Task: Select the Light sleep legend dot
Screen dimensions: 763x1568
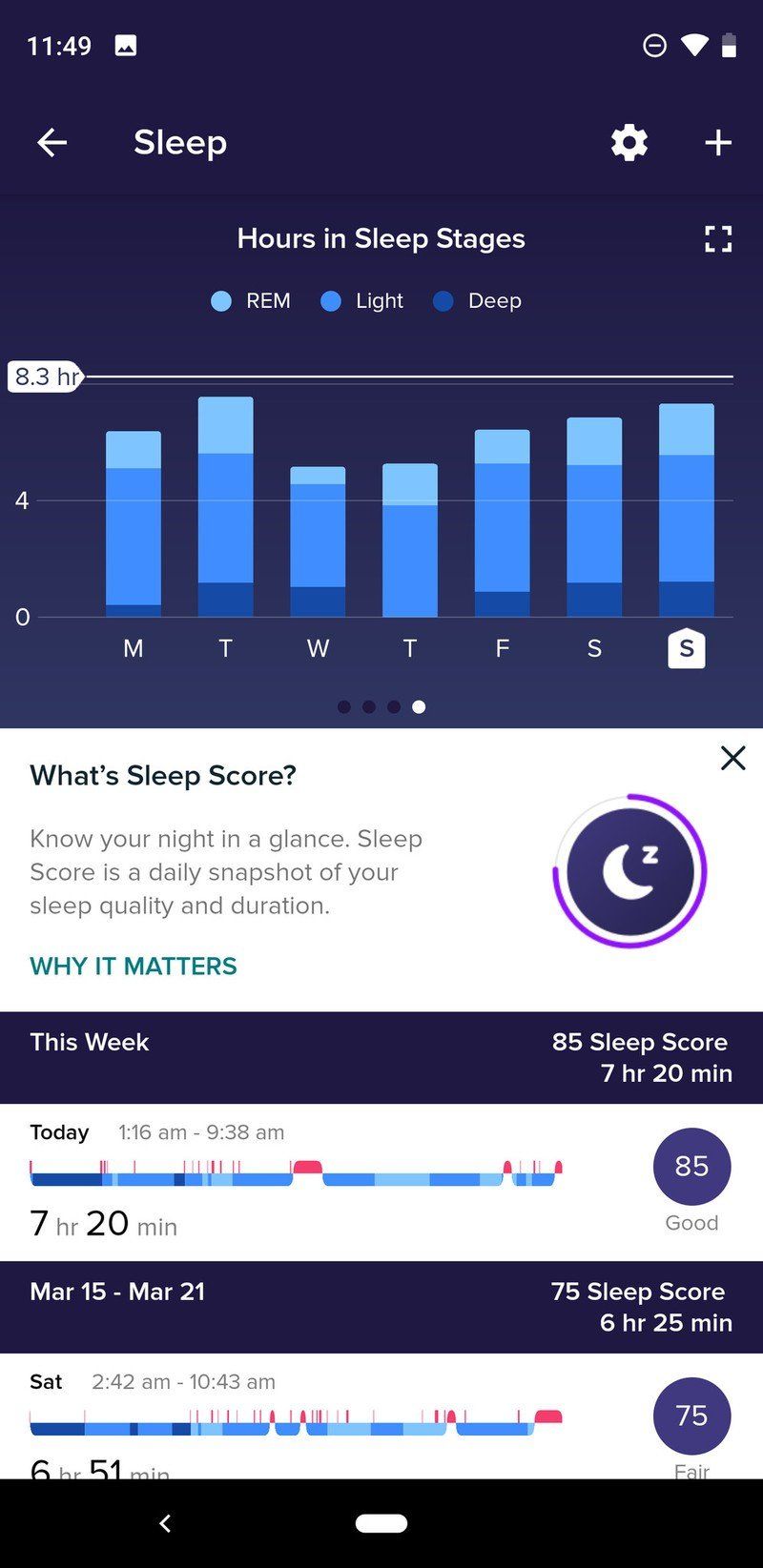Action: coord(331,300)
